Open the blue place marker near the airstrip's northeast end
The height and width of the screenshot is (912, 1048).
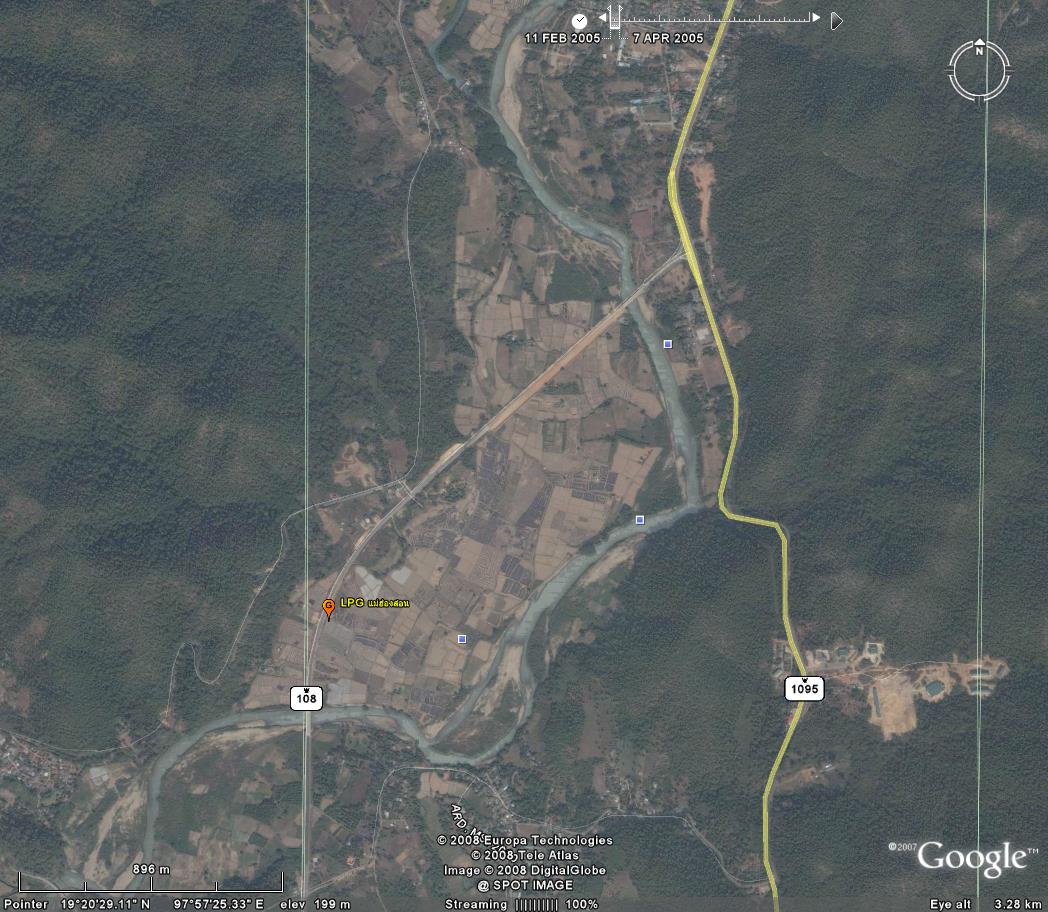click(668, 344)
